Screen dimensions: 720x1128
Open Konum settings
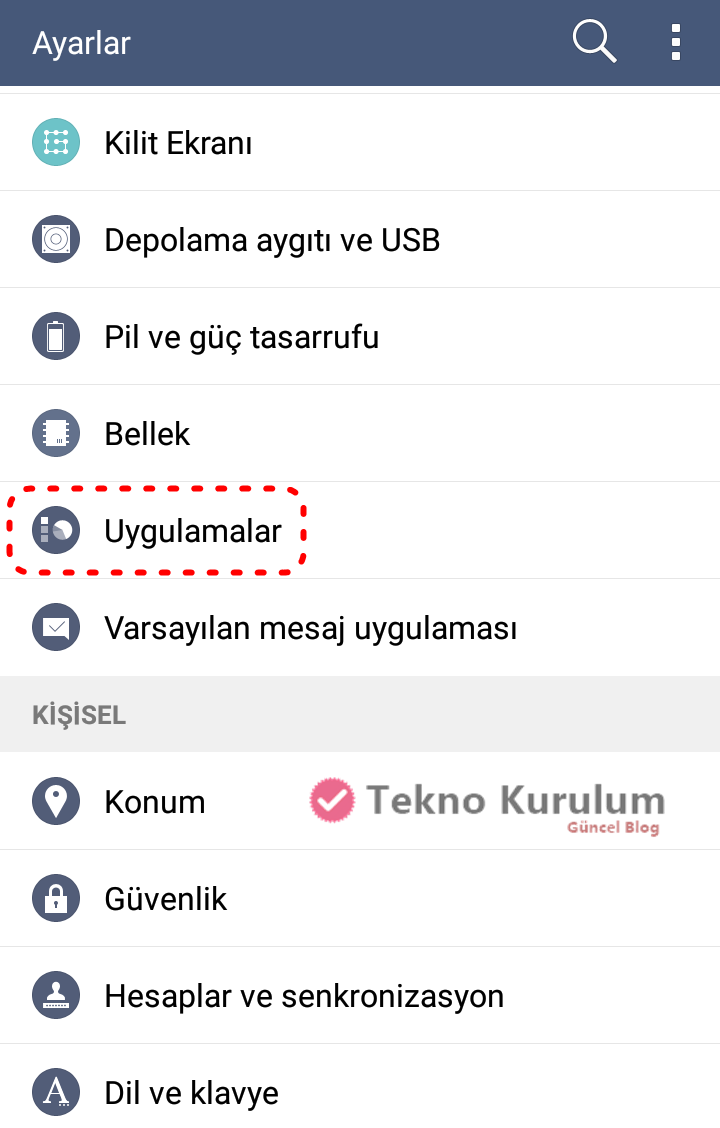(155, 802)
